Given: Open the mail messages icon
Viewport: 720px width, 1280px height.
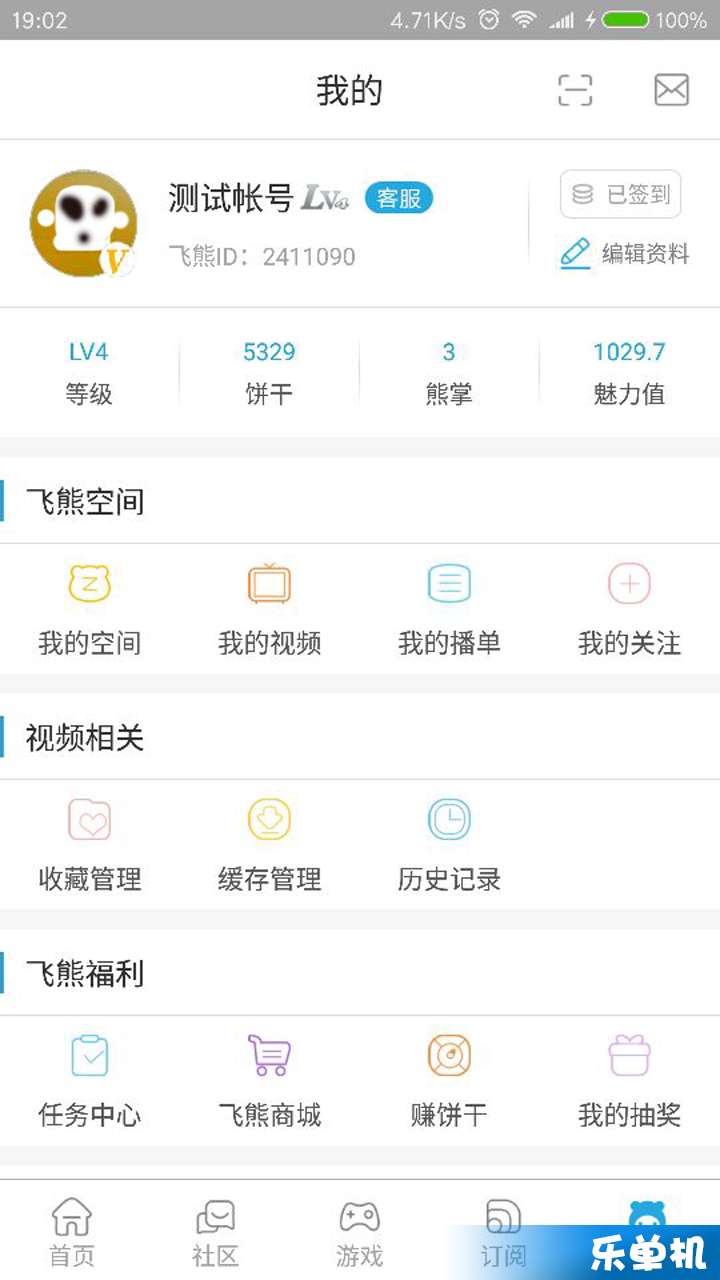Looking at the screenshot, I should click(671, 90).
